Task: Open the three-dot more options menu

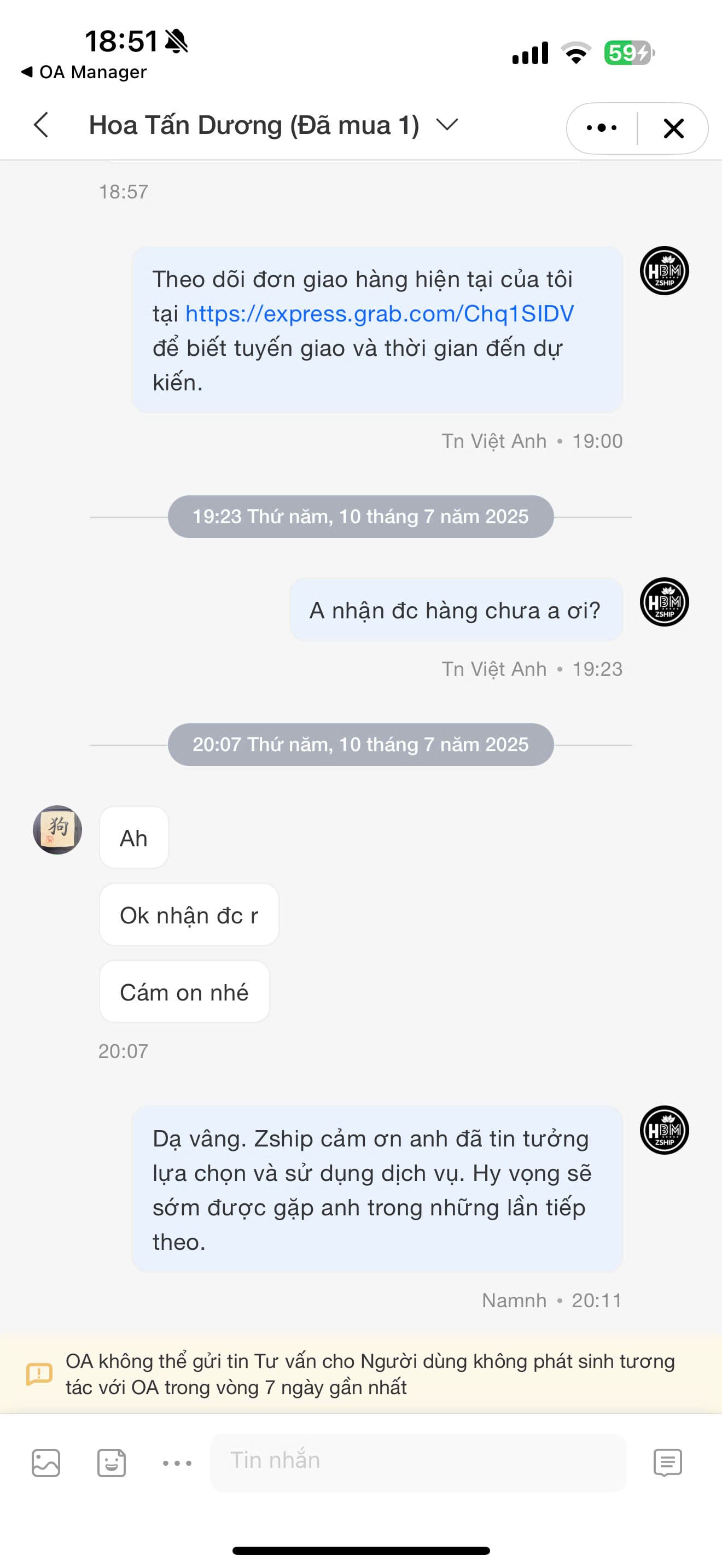Action: coord(602,128)
